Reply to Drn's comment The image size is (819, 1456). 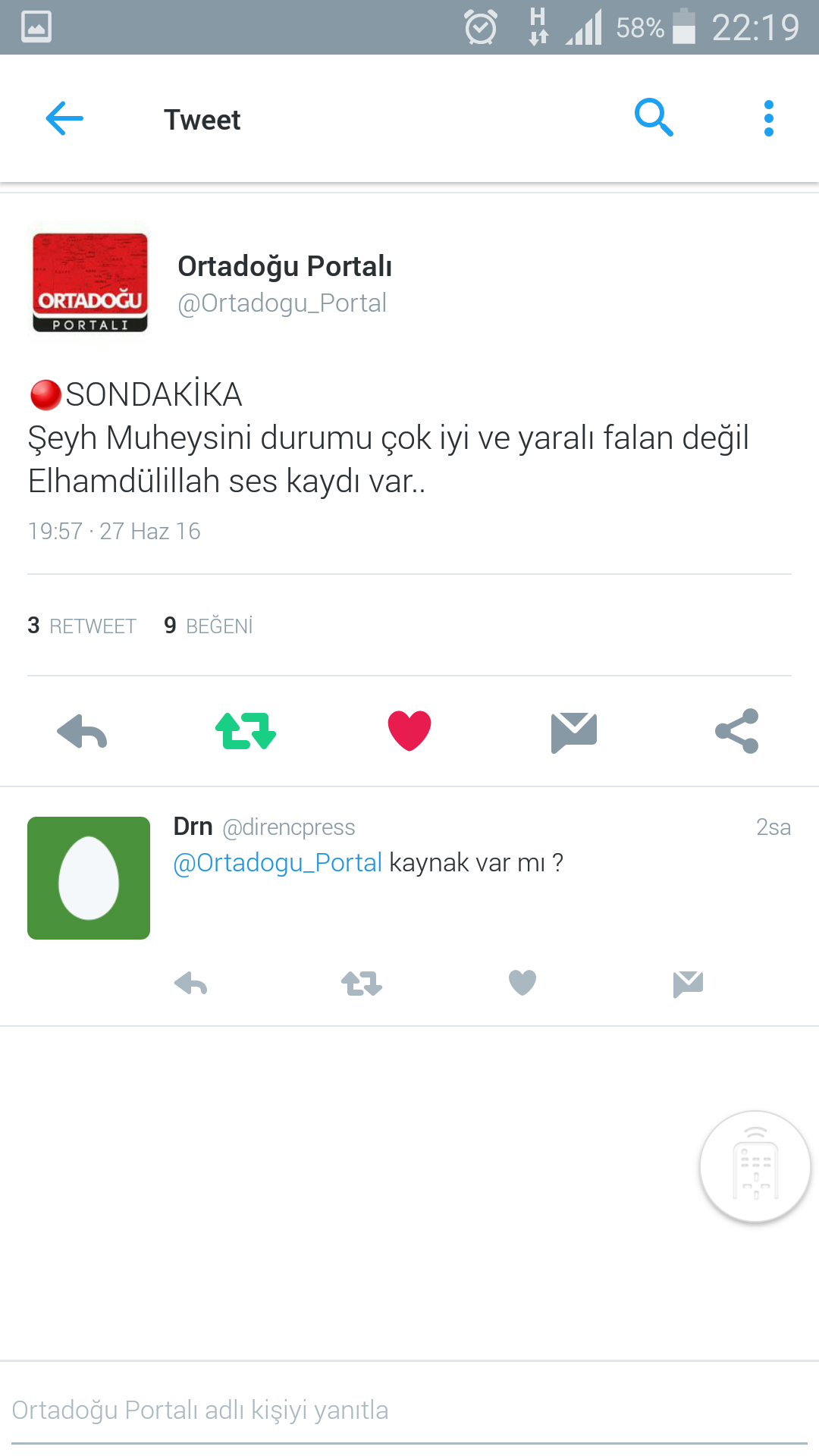[x=190, y=984]
